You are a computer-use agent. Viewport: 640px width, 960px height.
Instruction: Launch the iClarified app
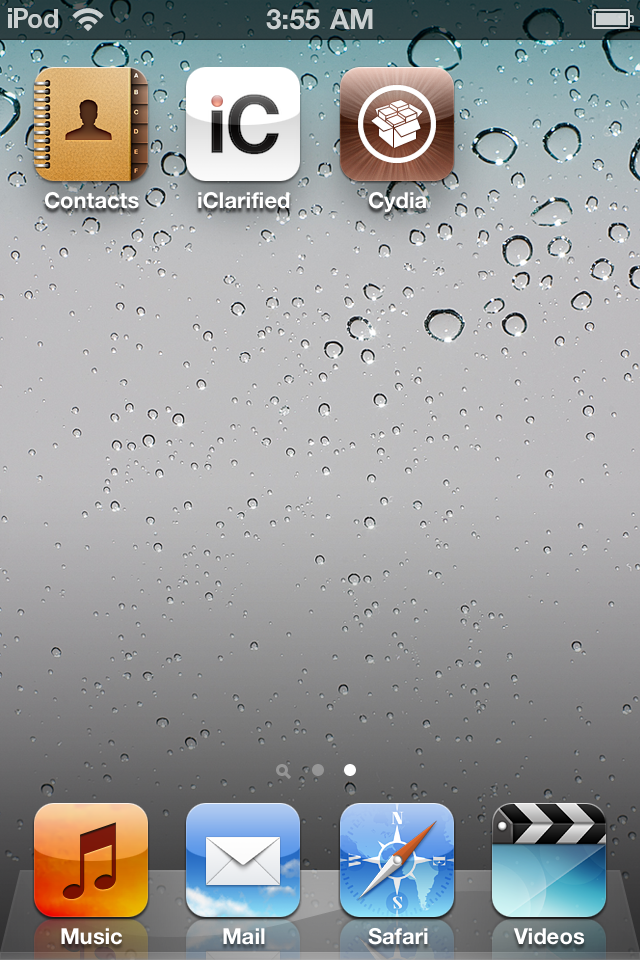point(243,124)
